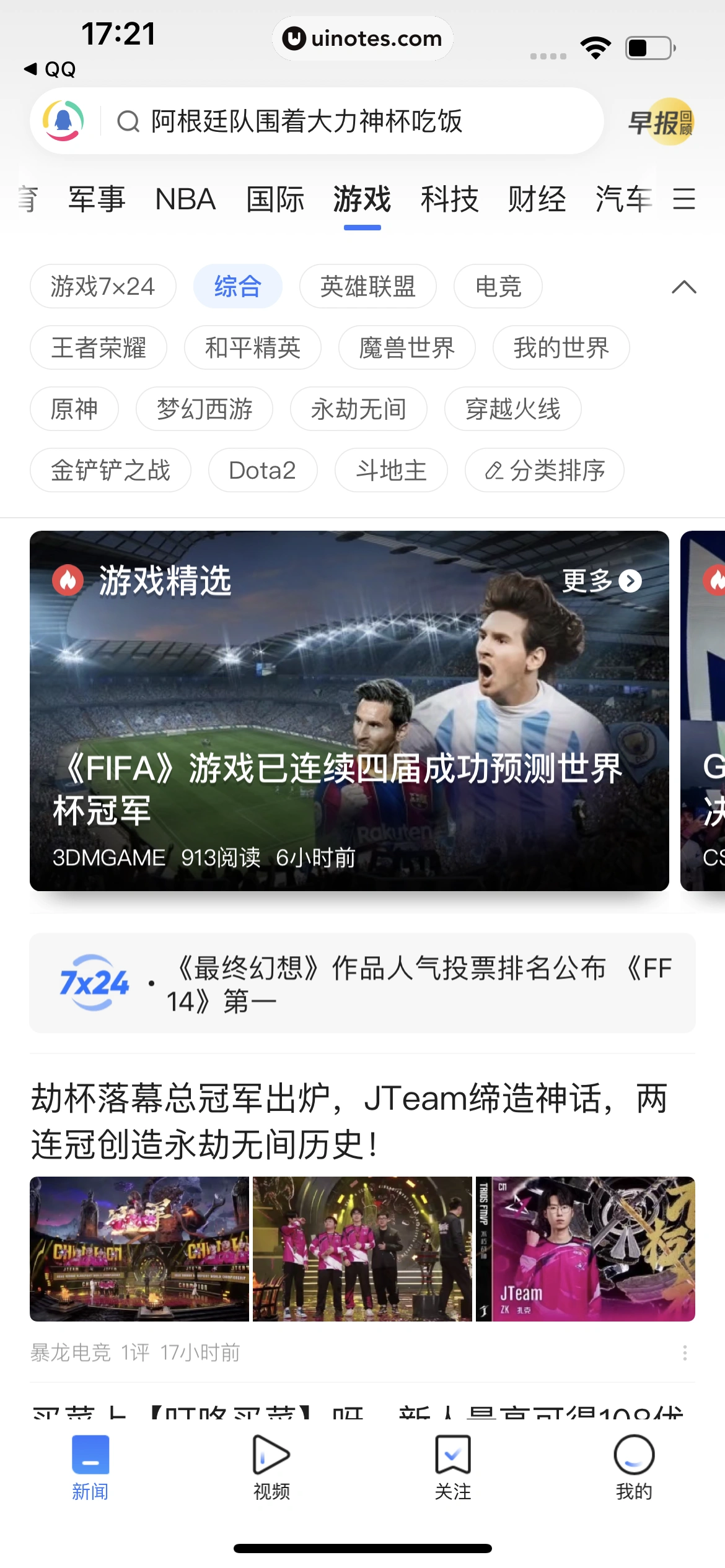
Task: Tap the search box with 阿根廷队 suggestion
Action: 347,121
